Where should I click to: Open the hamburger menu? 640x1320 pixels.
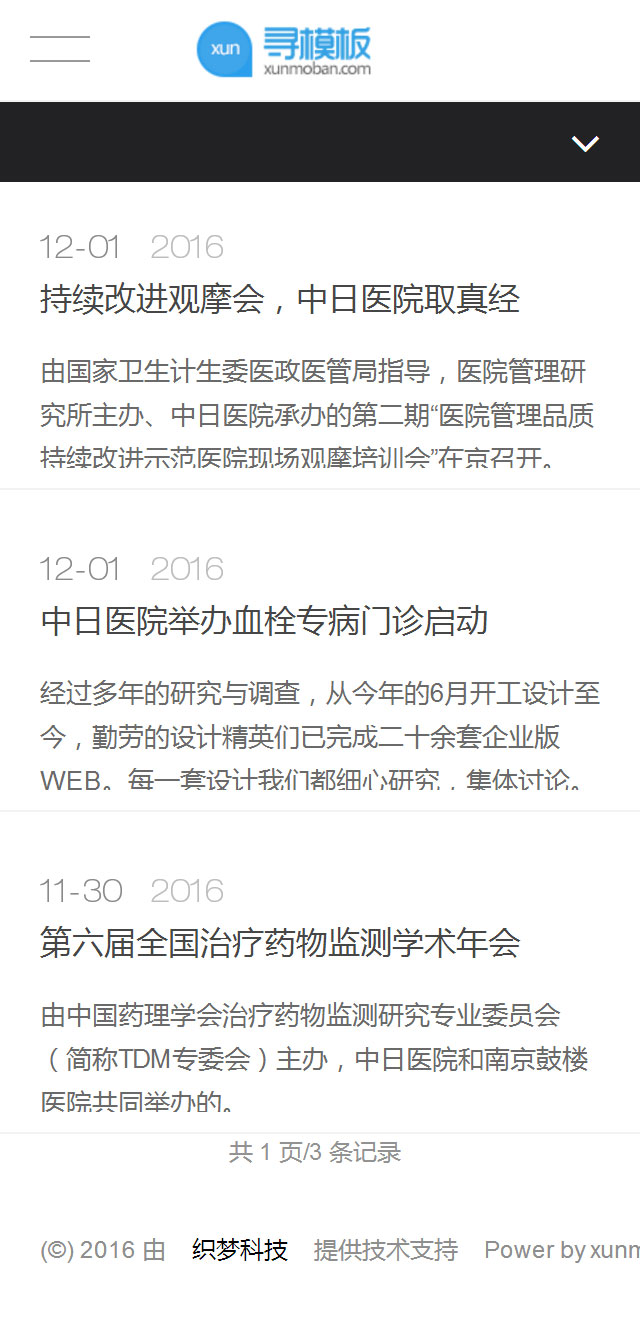pyautogui.click(x=60, y=49)
